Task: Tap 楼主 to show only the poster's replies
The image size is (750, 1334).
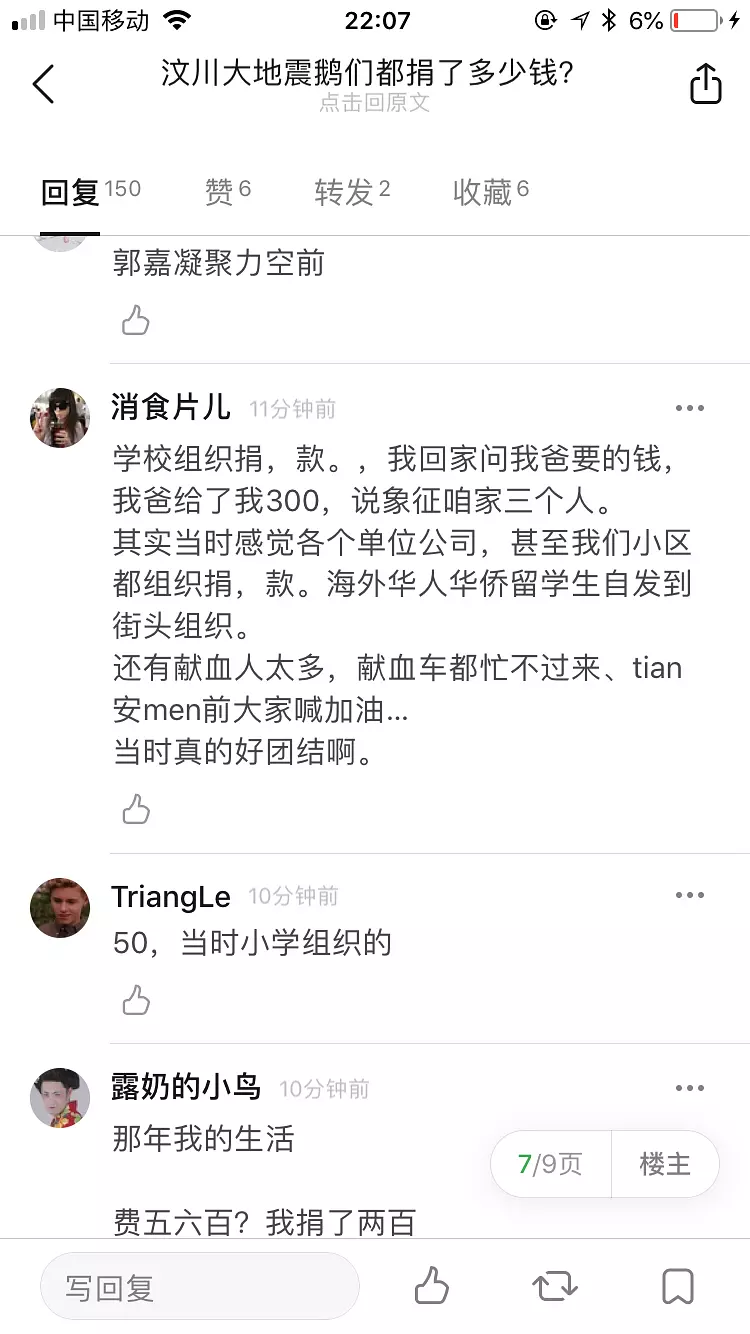Action: coord(665,1164)
